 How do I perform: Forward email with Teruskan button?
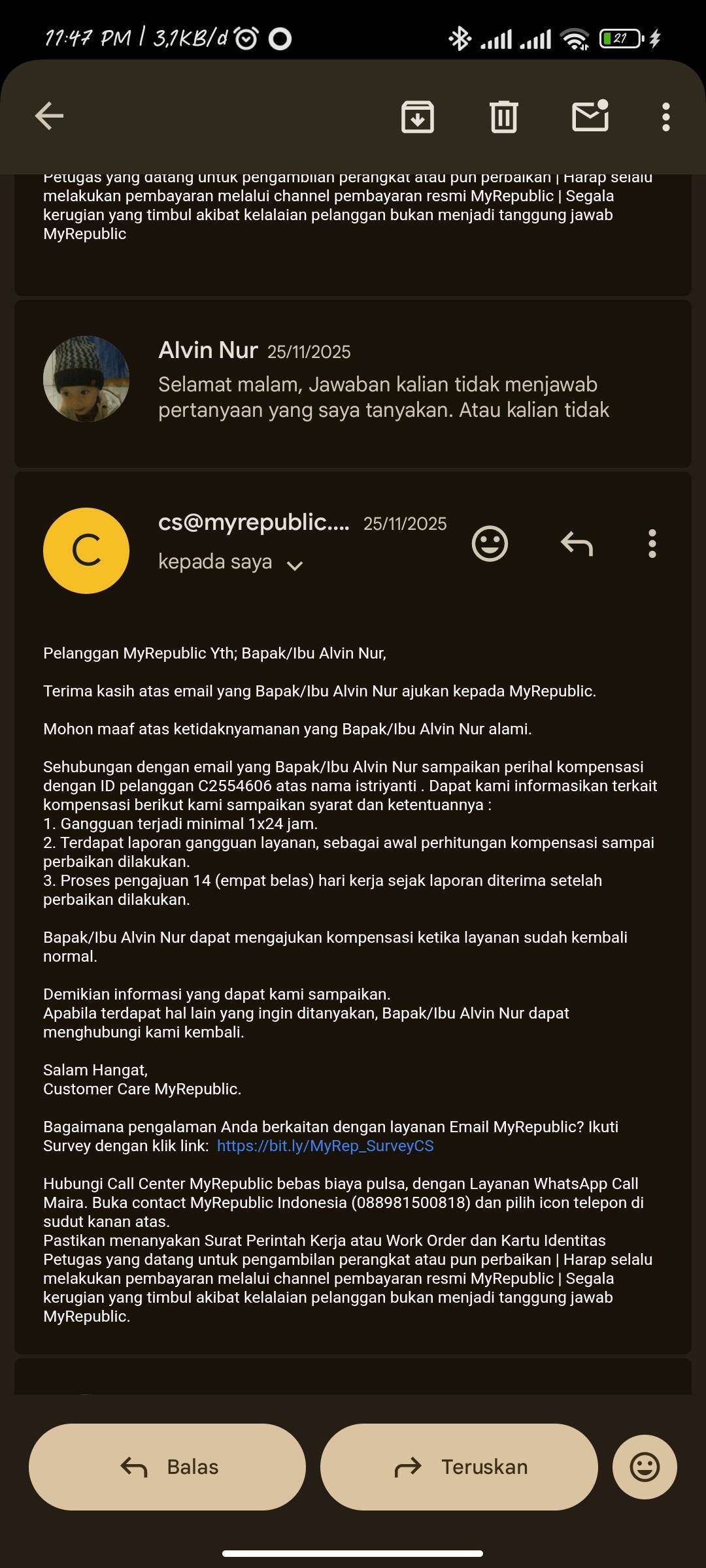(459, 1467)
